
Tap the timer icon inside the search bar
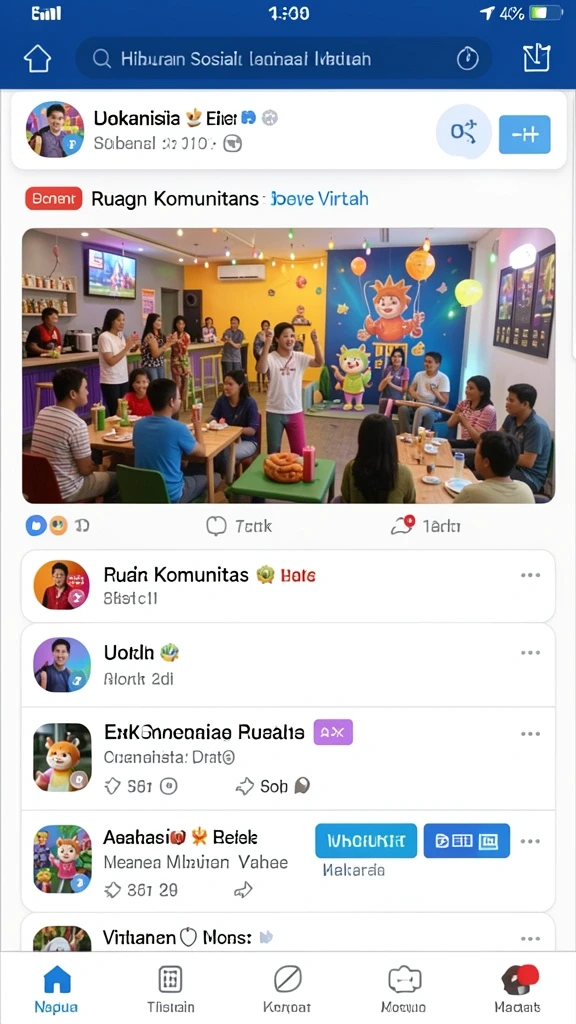pos(467,59)
